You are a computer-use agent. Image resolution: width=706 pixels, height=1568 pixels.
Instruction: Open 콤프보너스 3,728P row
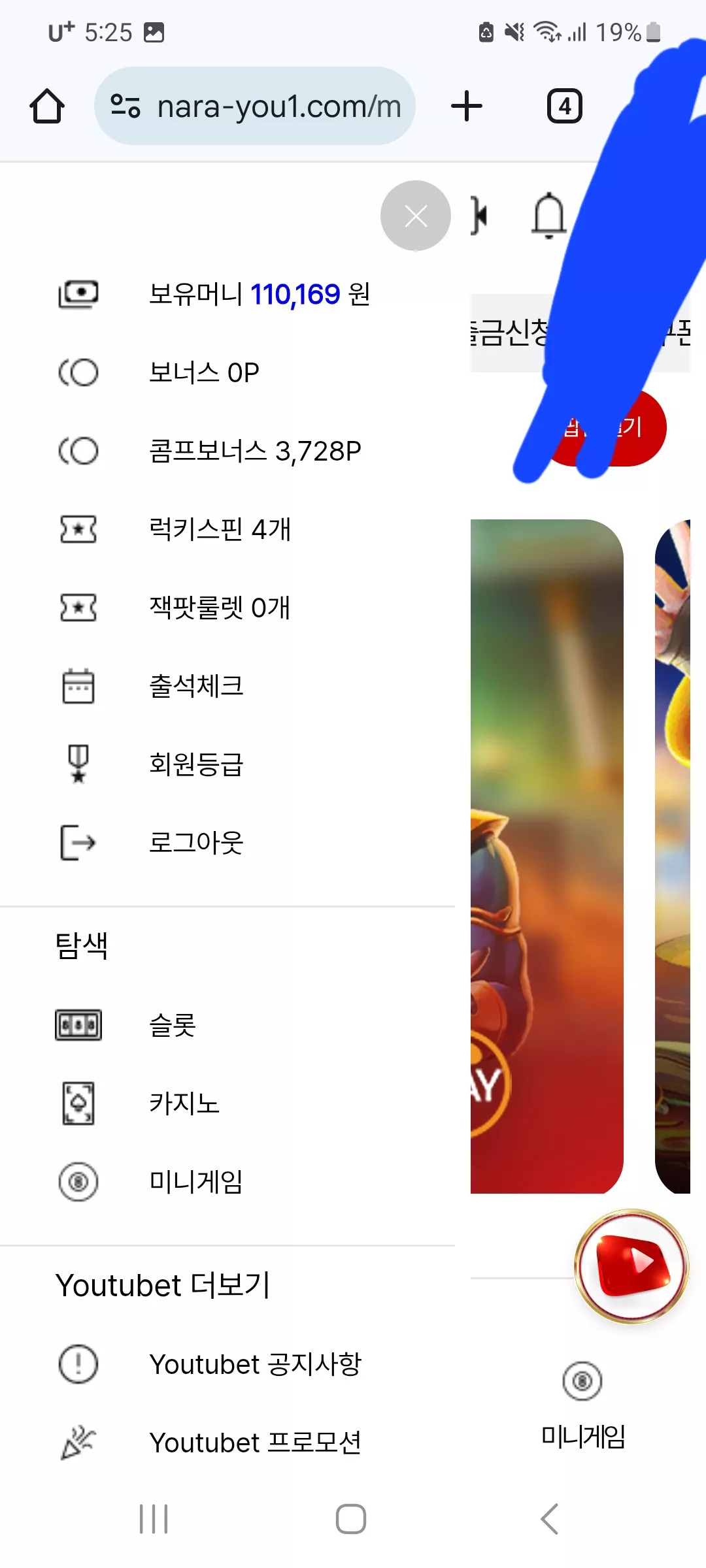tap(227, 451)
